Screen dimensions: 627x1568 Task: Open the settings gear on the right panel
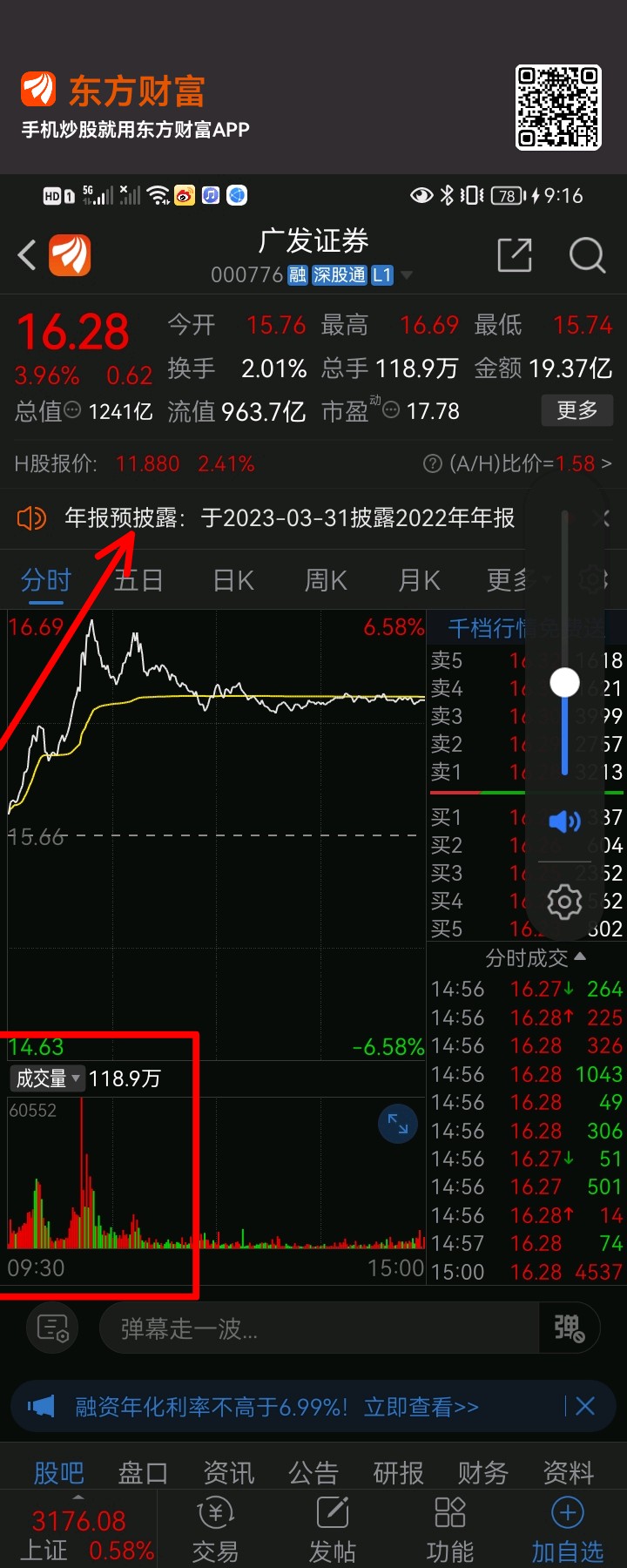coord(564,902)
